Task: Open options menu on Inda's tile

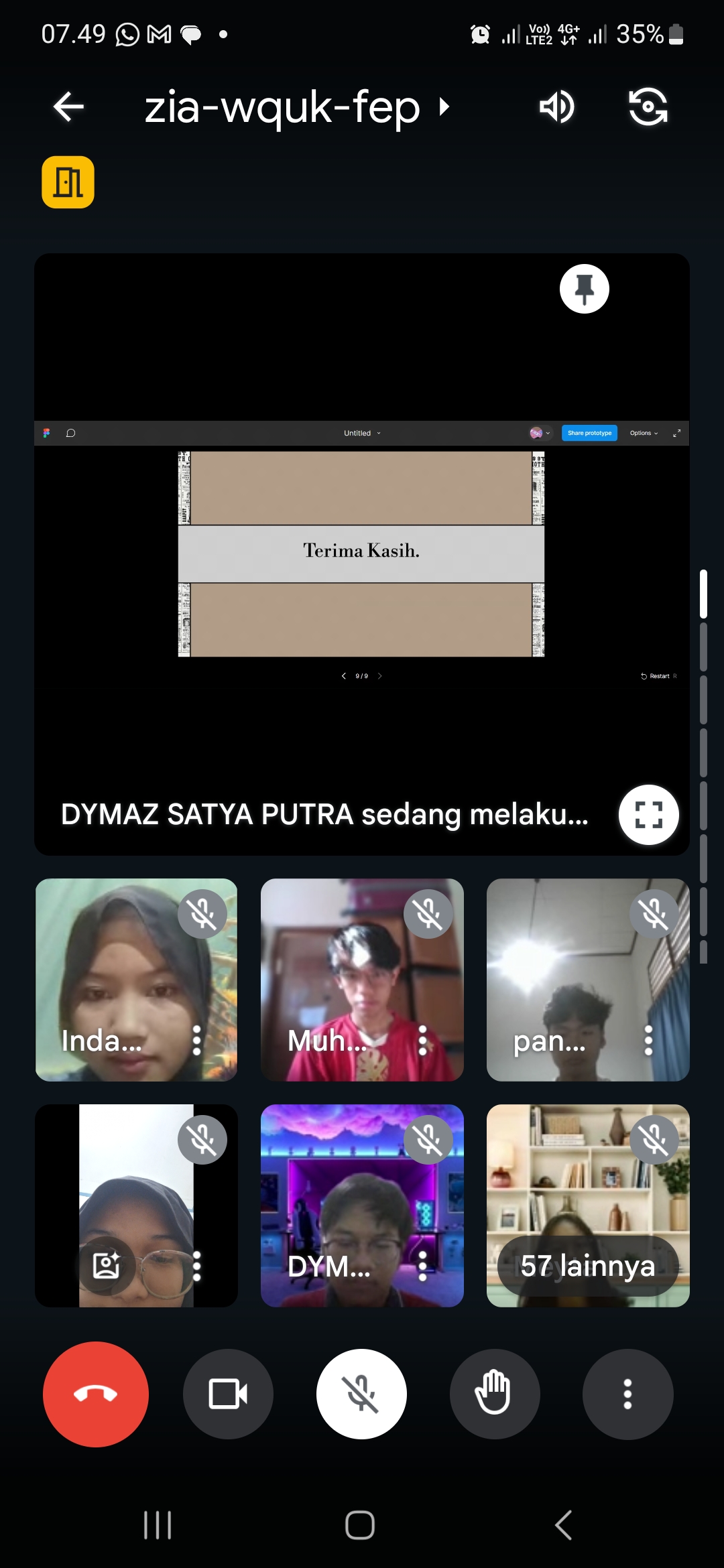Action: [x=196, y=1041]
